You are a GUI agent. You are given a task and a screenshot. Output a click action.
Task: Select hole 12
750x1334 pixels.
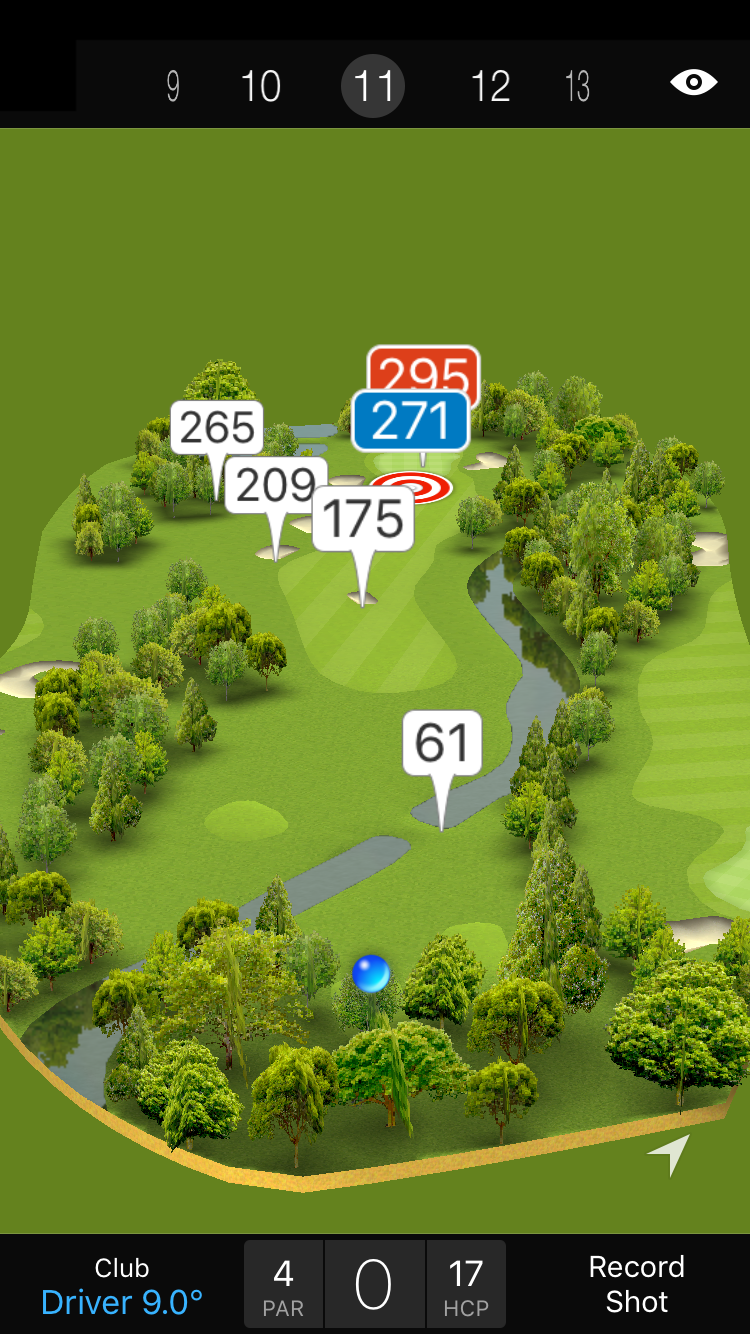[490, 87]
